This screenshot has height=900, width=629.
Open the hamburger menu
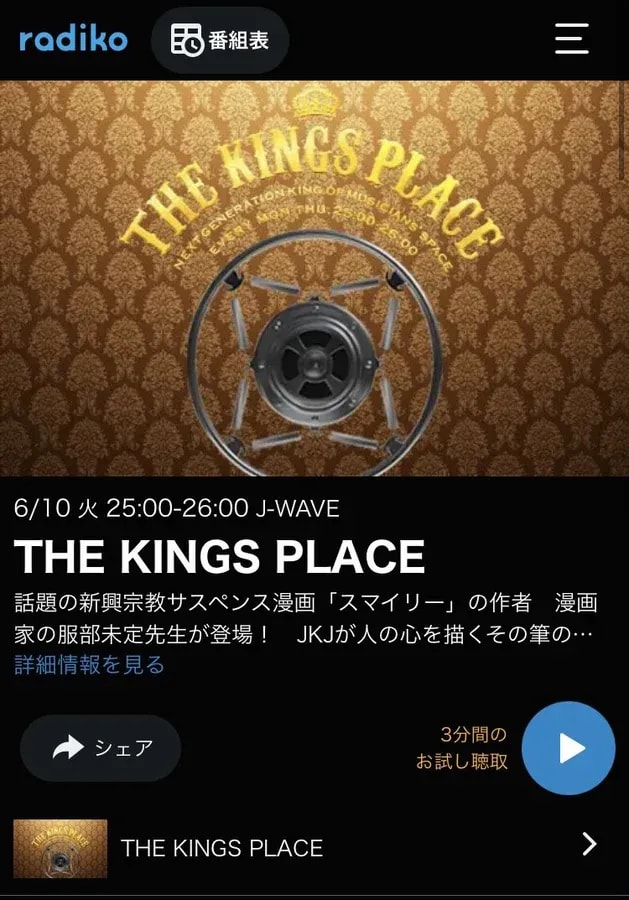[572, 40]
